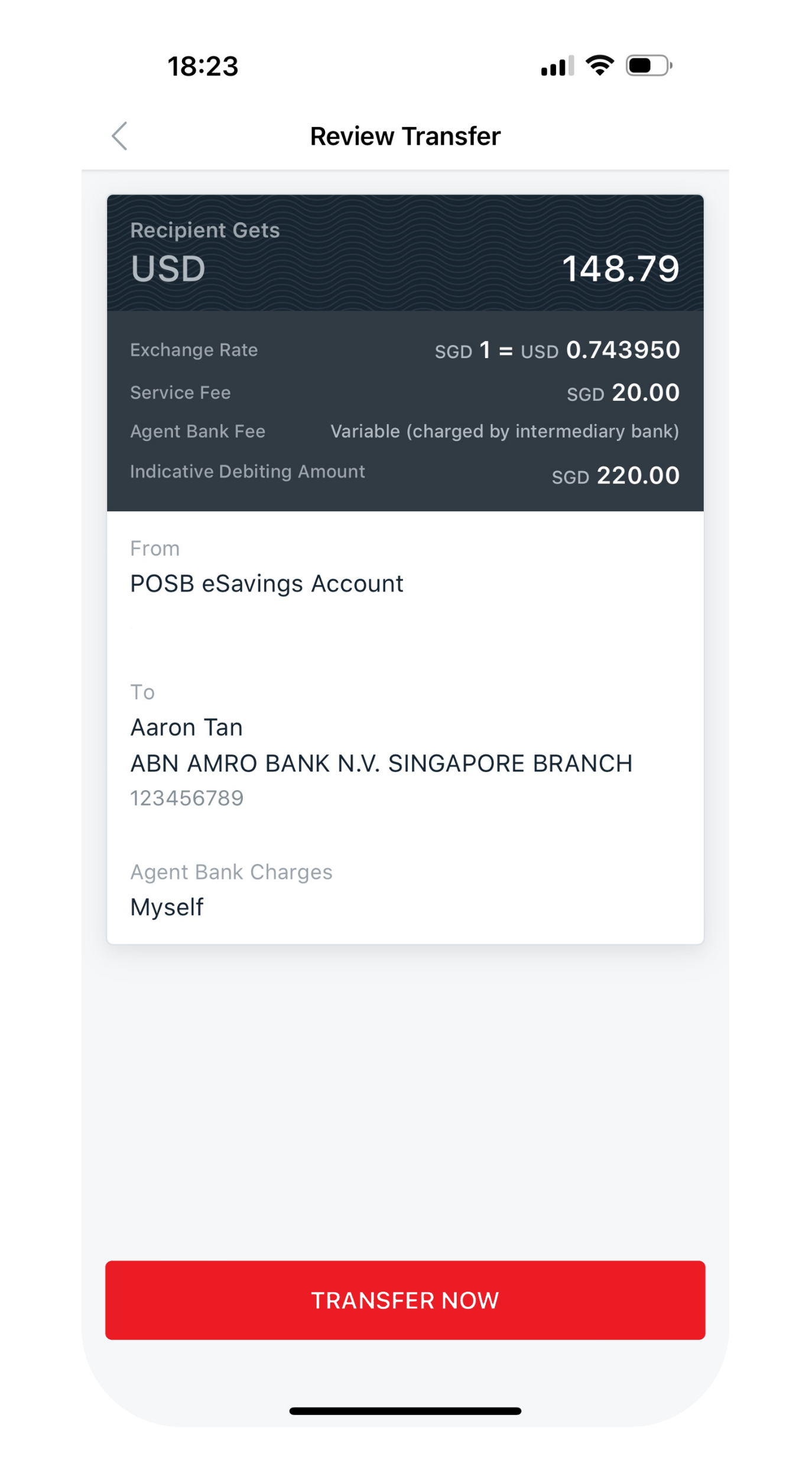Screen dimensions: 812x1463
Task: Tap the account number 123456789
Action: click(x=187, y=797)
